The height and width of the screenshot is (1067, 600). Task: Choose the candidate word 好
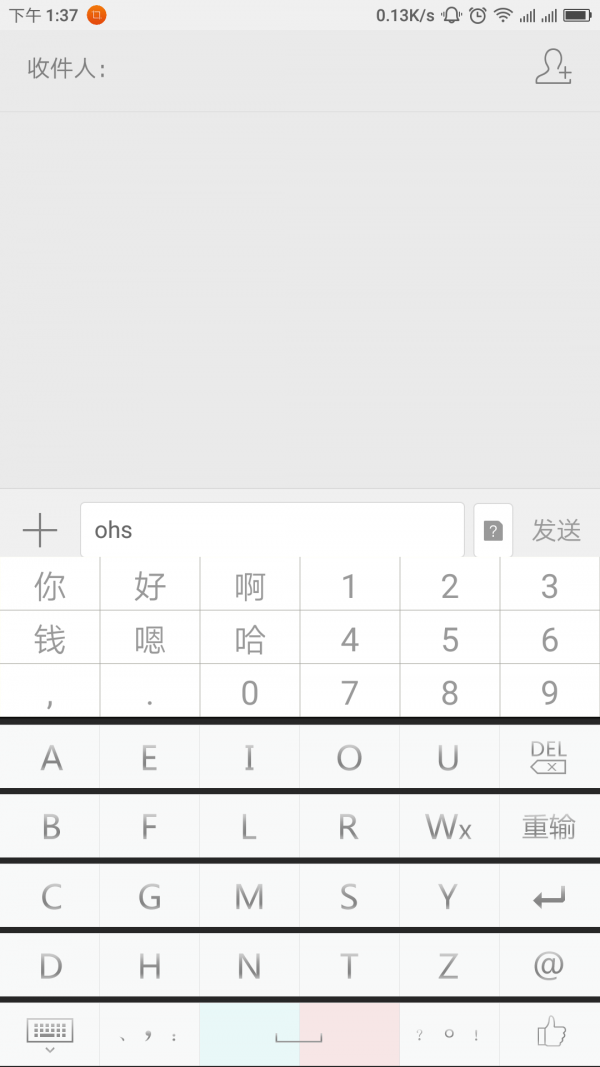150,585
